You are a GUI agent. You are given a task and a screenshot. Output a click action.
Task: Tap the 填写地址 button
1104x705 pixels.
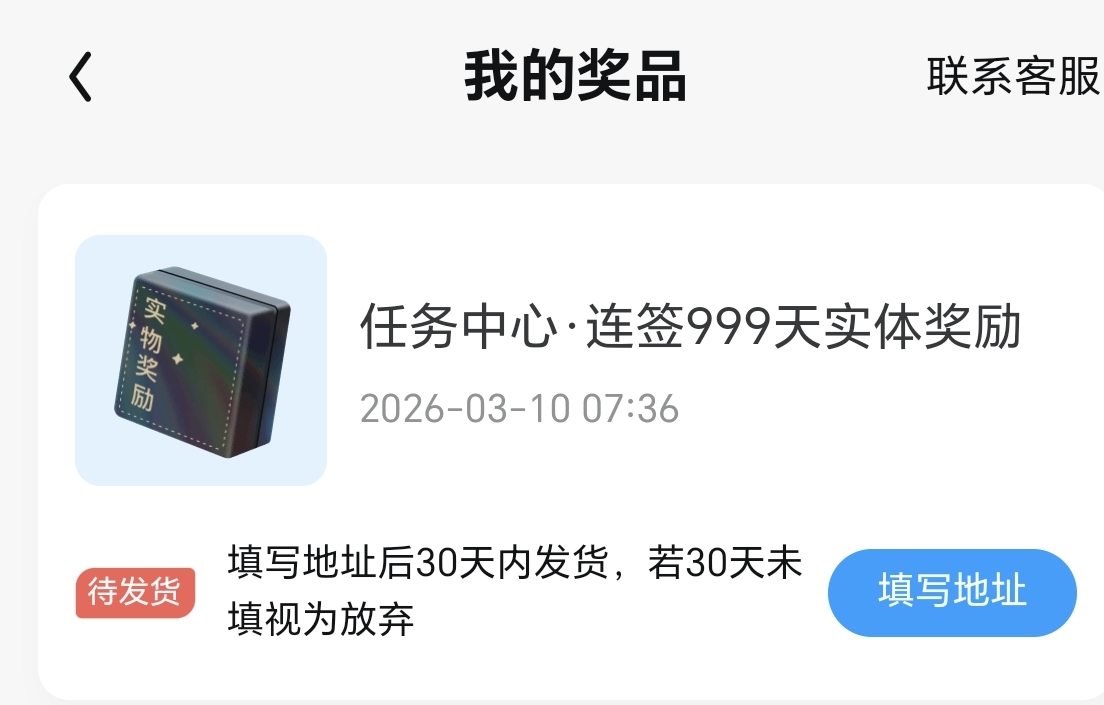click(951, 592)
